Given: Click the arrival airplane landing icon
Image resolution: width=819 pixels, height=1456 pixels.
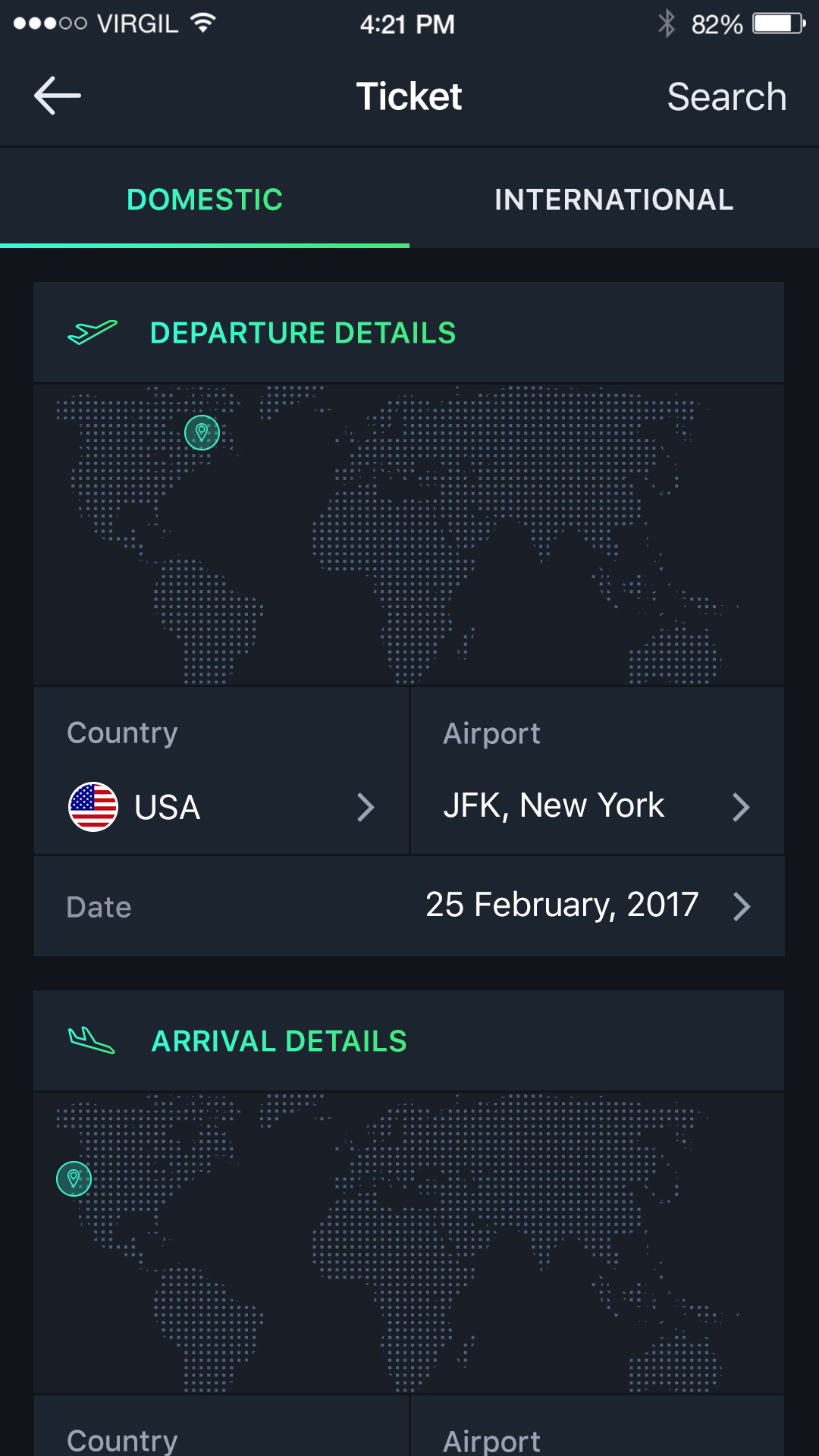Looking at the screenshot, I should 89,1040.
